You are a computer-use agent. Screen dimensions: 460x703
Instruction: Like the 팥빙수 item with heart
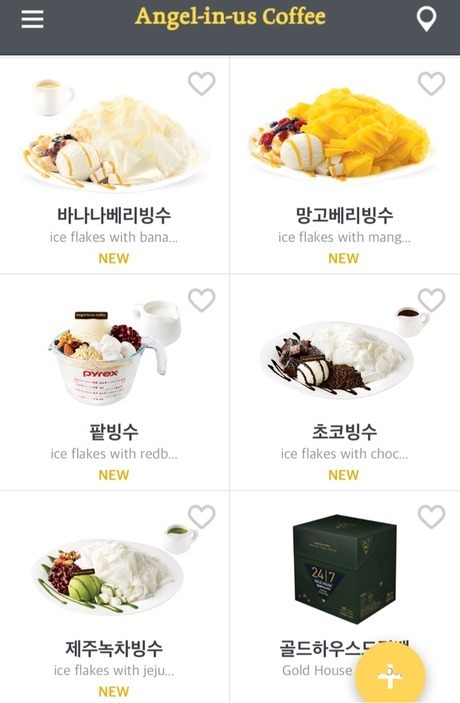[201, 300]
